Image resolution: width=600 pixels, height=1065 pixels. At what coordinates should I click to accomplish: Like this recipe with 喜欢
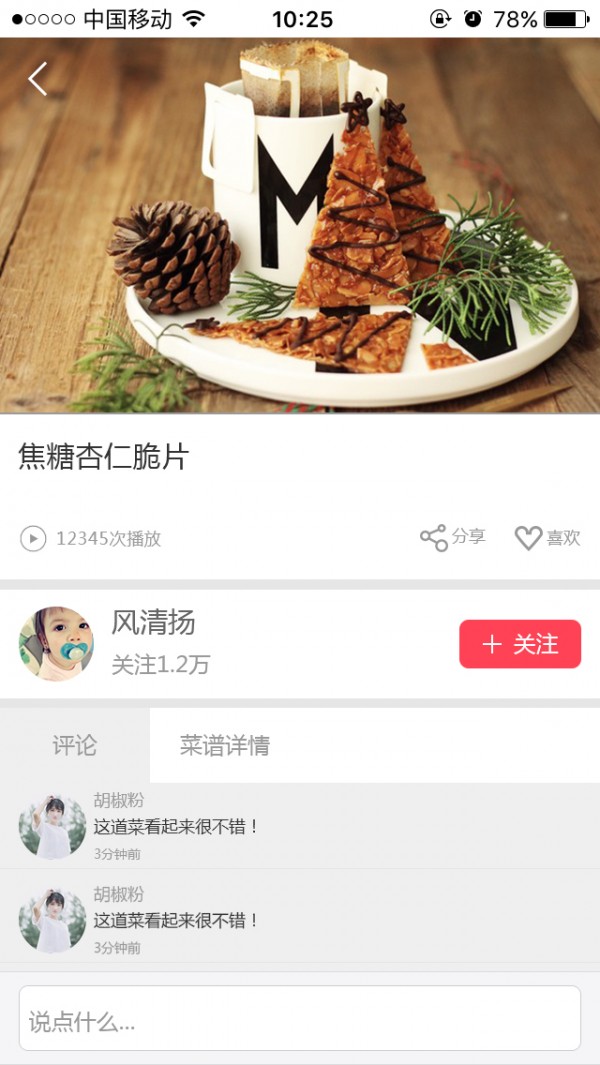pos(547,538)
